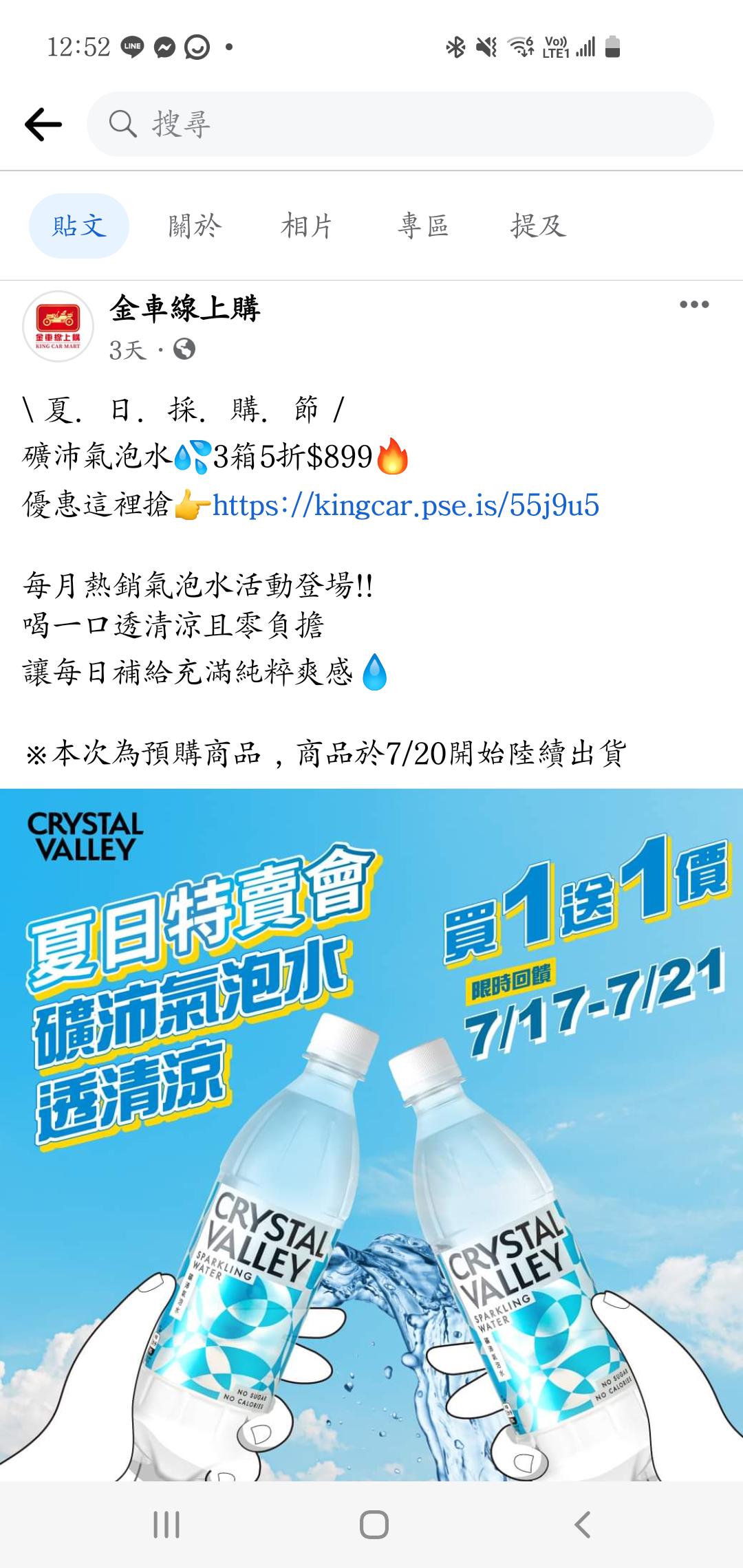Switch to the 相片 tab
The width and height of the screenshot is (743, 1568).
307,226
